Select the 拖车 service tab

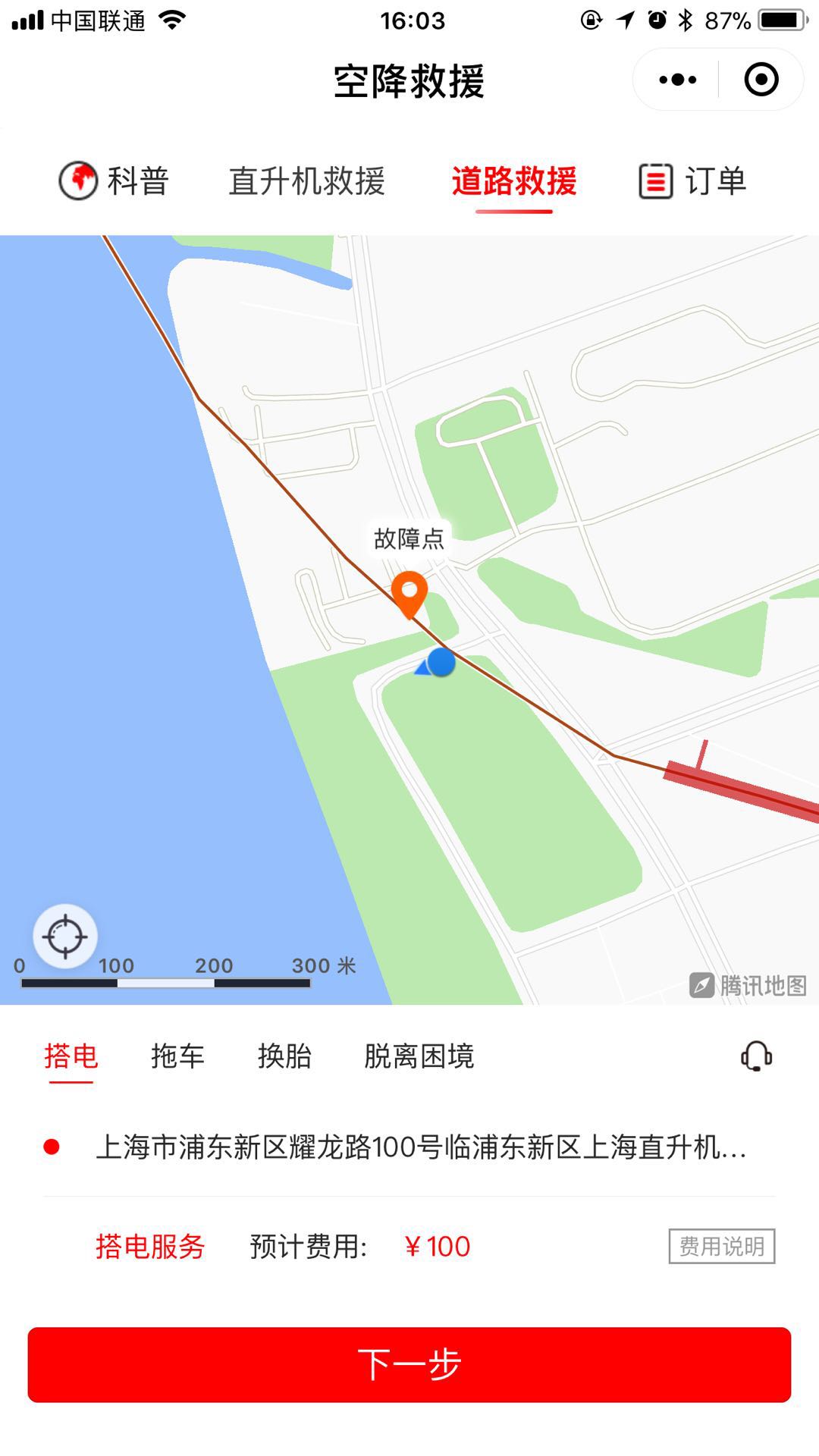pos(177,1056)
